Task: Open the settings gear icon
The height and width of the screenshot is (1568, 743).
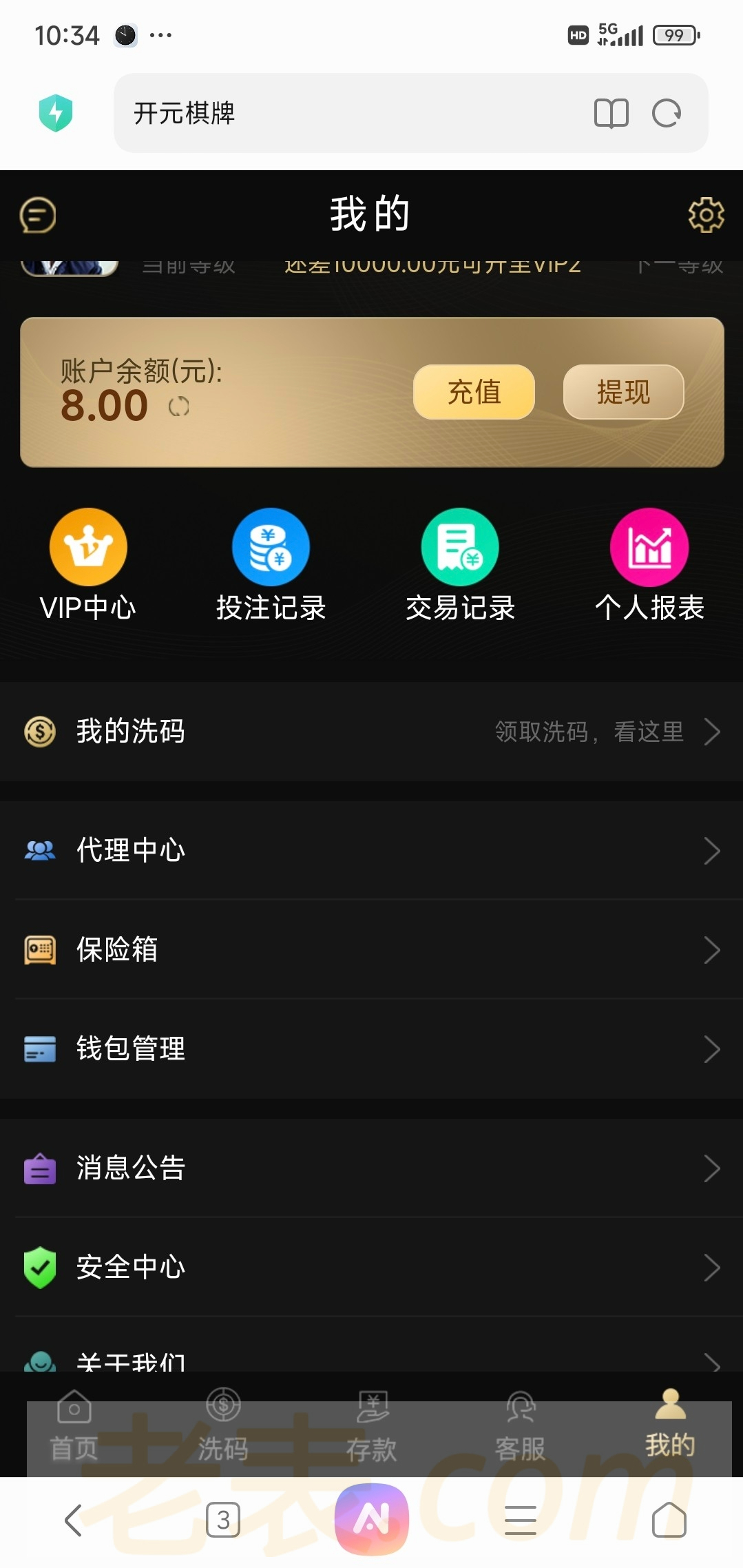Action: pos(706,215)
